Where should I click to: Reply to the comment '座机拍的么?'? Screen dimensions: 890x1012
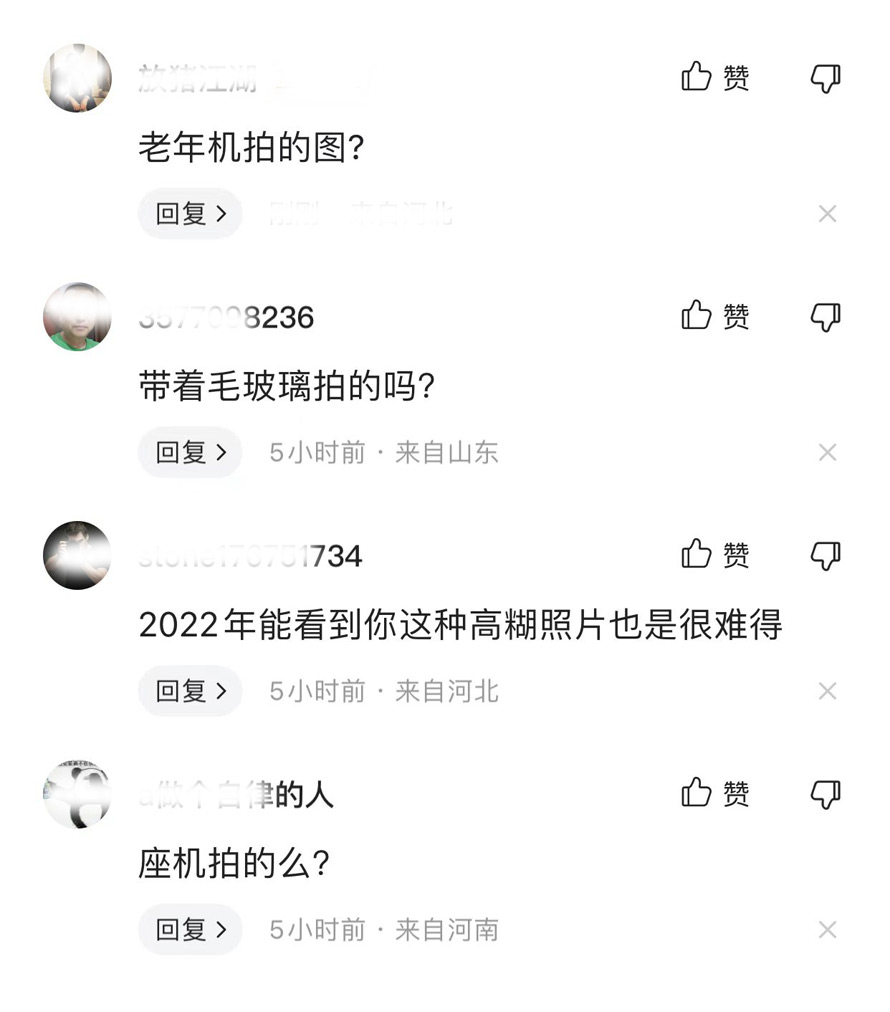[x=189, y=930]
